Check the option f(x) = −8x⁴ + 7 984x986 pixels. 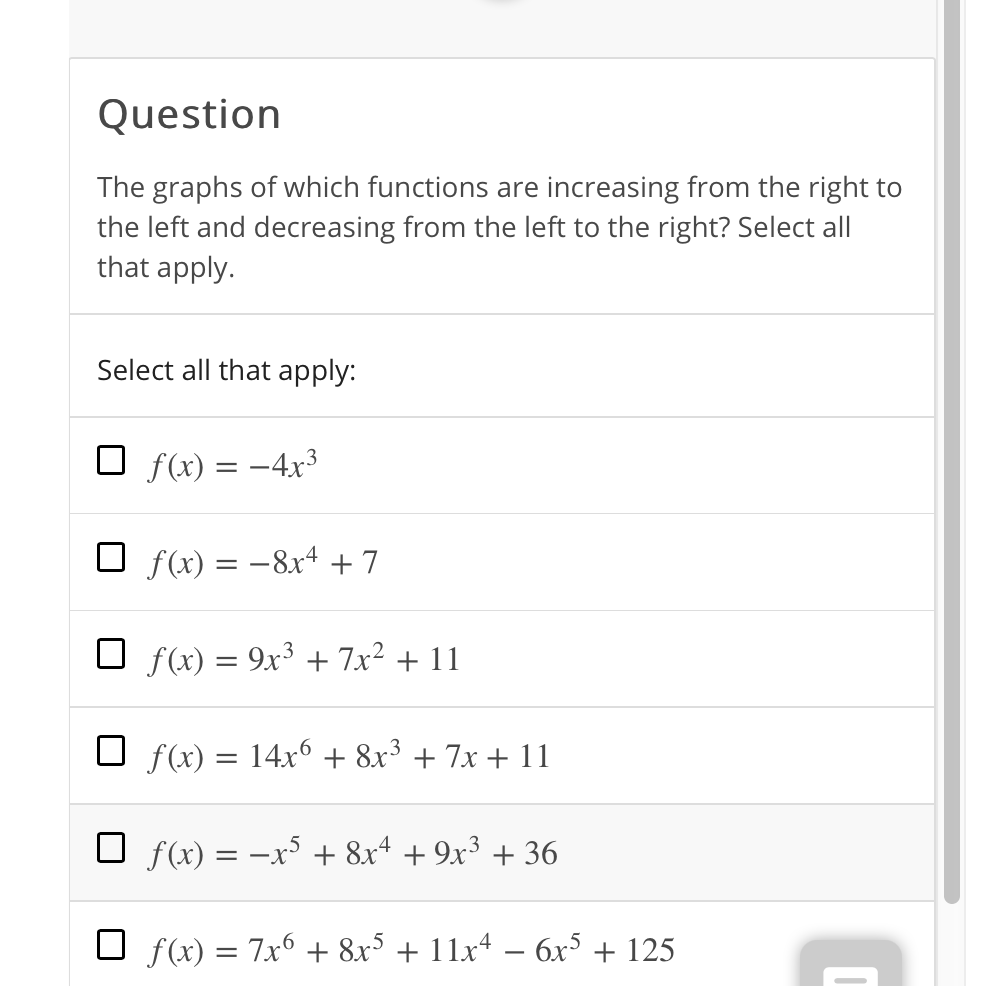pos(110,556)
